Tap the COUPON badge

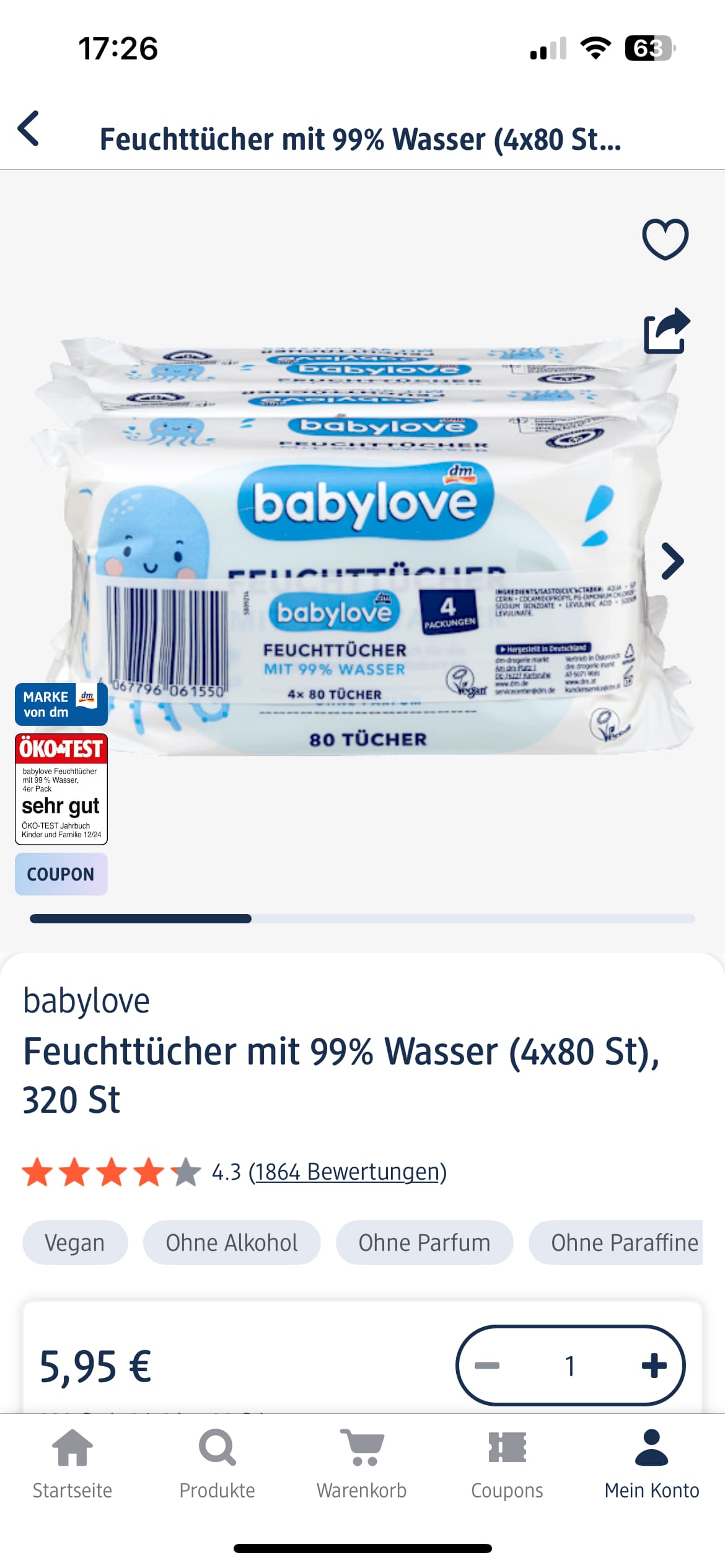point(61,874)
